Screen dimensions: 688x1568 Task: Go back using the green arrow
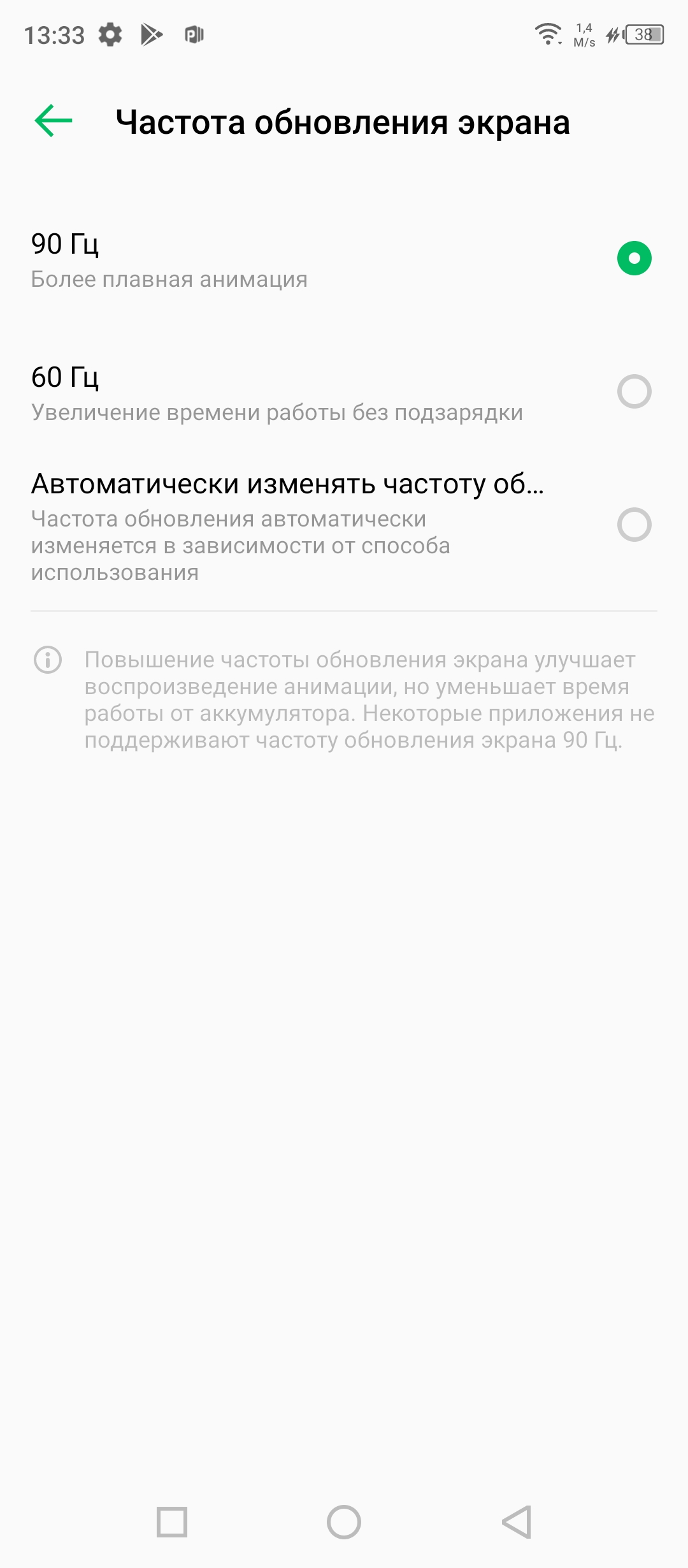click(54, 121)
